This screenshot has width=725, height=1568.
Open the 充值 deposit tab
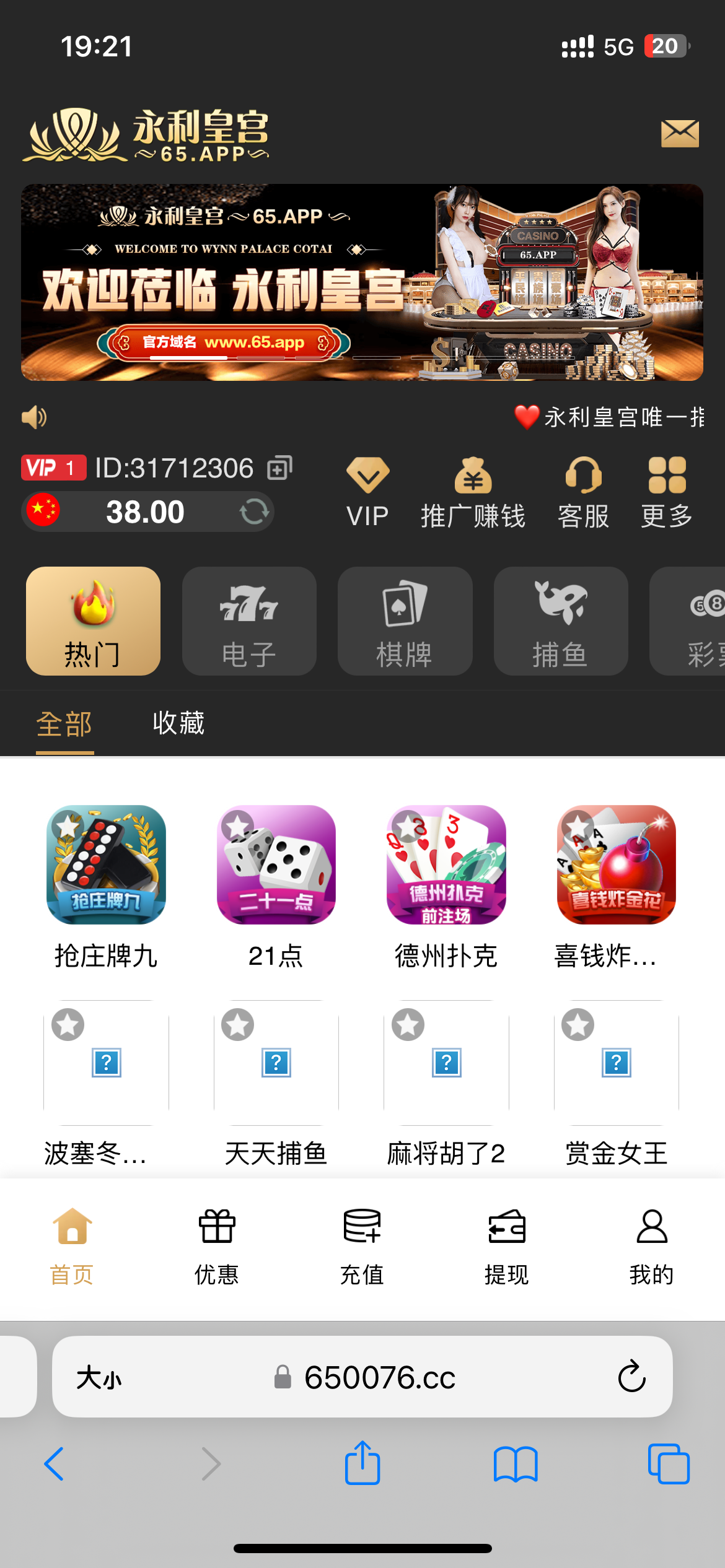(x=362, y=1246)
